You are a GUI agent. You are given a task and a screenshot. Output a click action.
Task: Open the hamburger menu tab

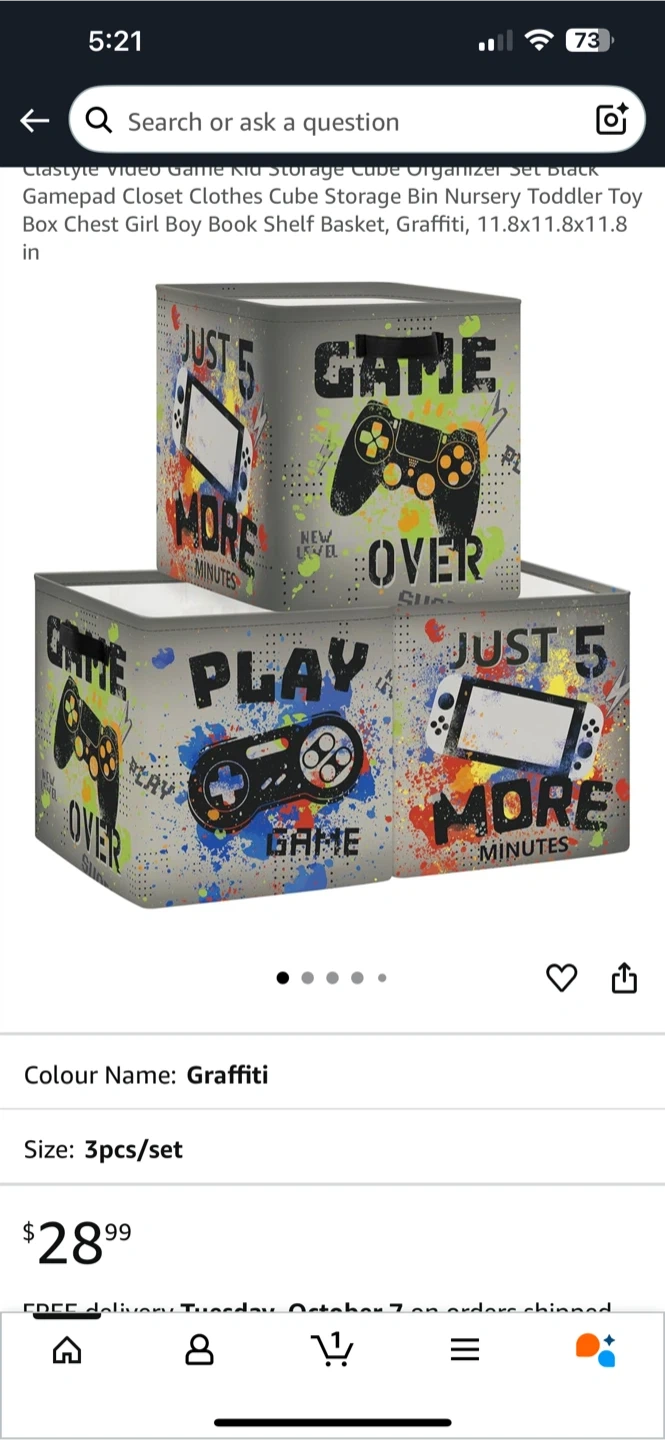coord(465,1350)
